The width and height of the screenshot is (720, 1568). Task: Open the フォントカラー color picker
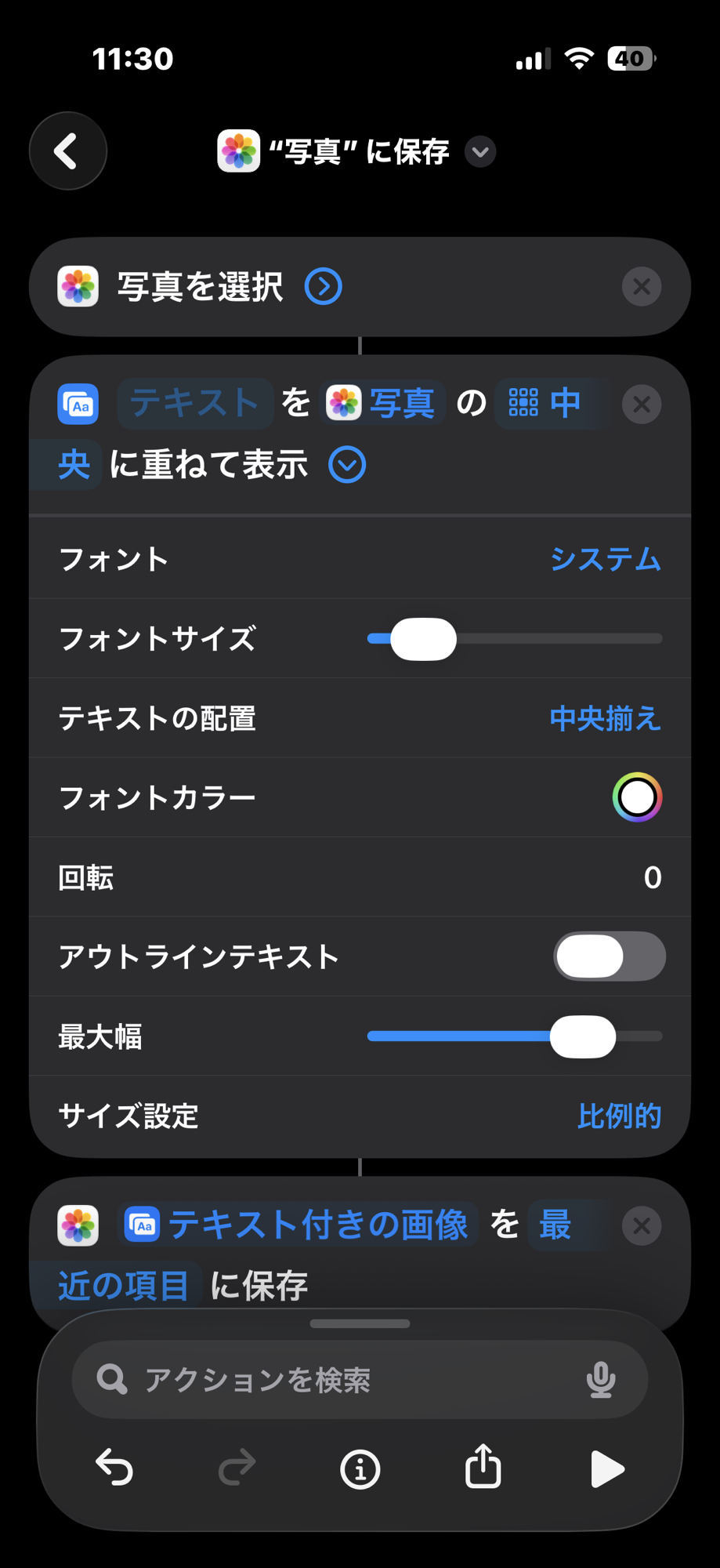coord(637,797)
